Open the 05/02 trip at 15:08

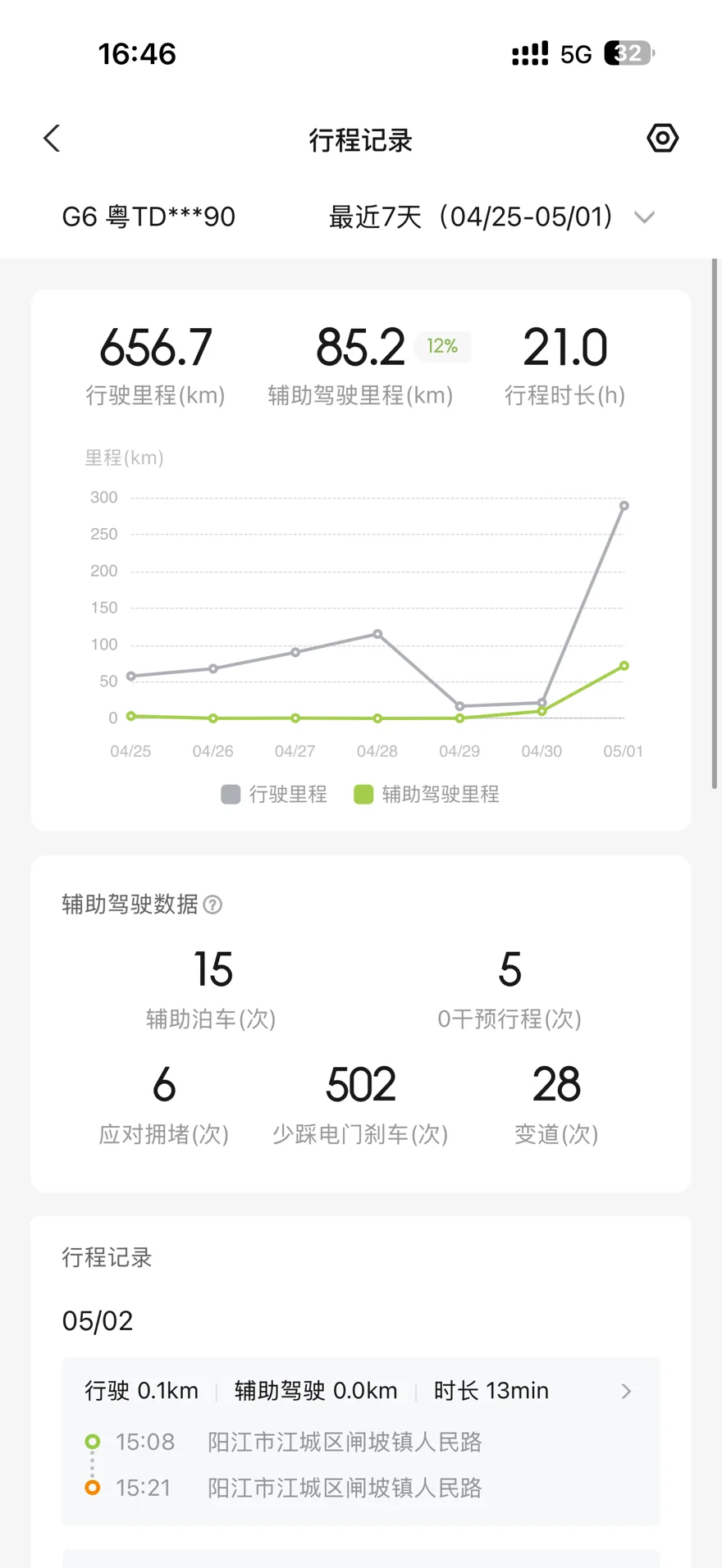pos(361,1441)
